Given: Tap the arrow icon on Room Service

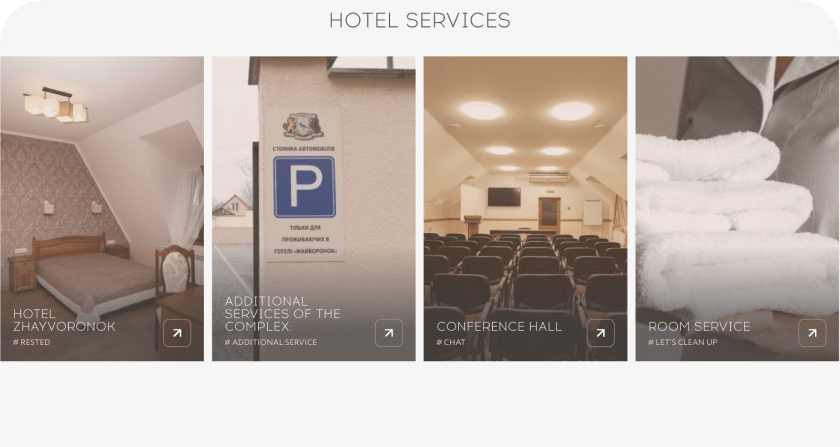Looking at the screenshot, I should coord(812,333).
